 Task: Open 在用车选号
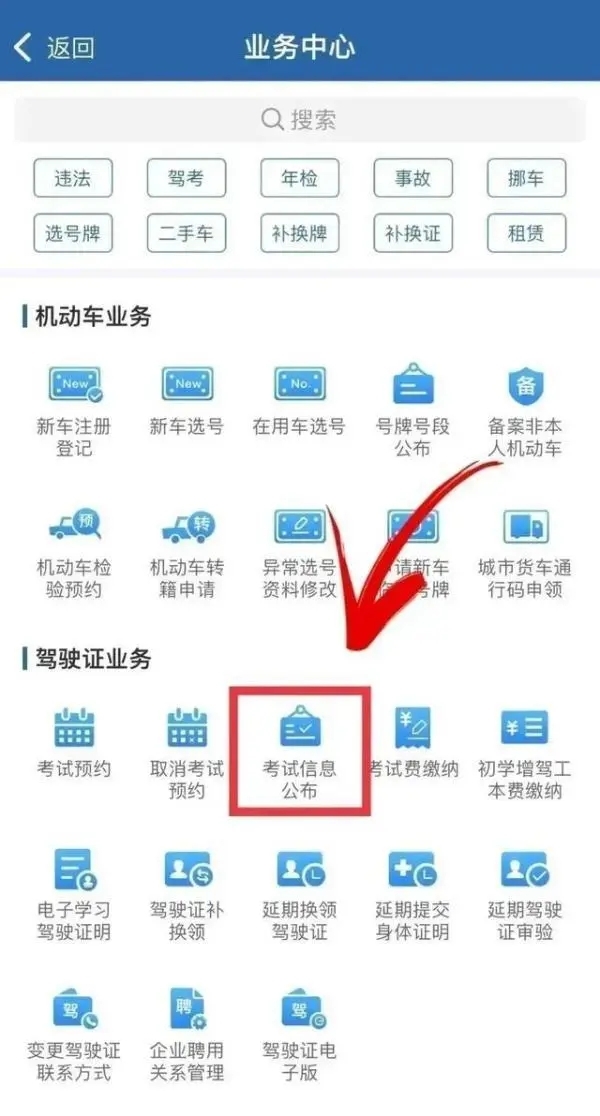click(x=299, y=400)
